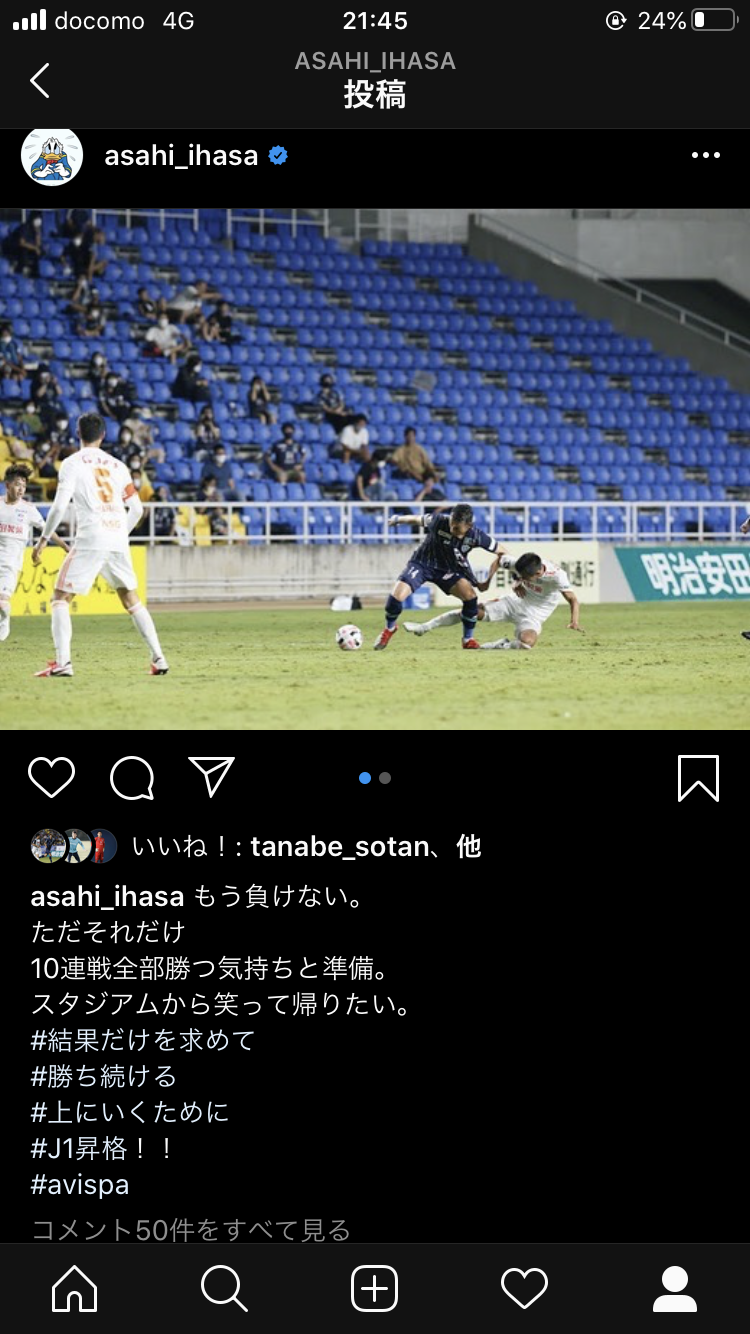Screen dimensions: 750x1334
Task: Open asahi_ihasa username in post header
Action: pos(181,156)
